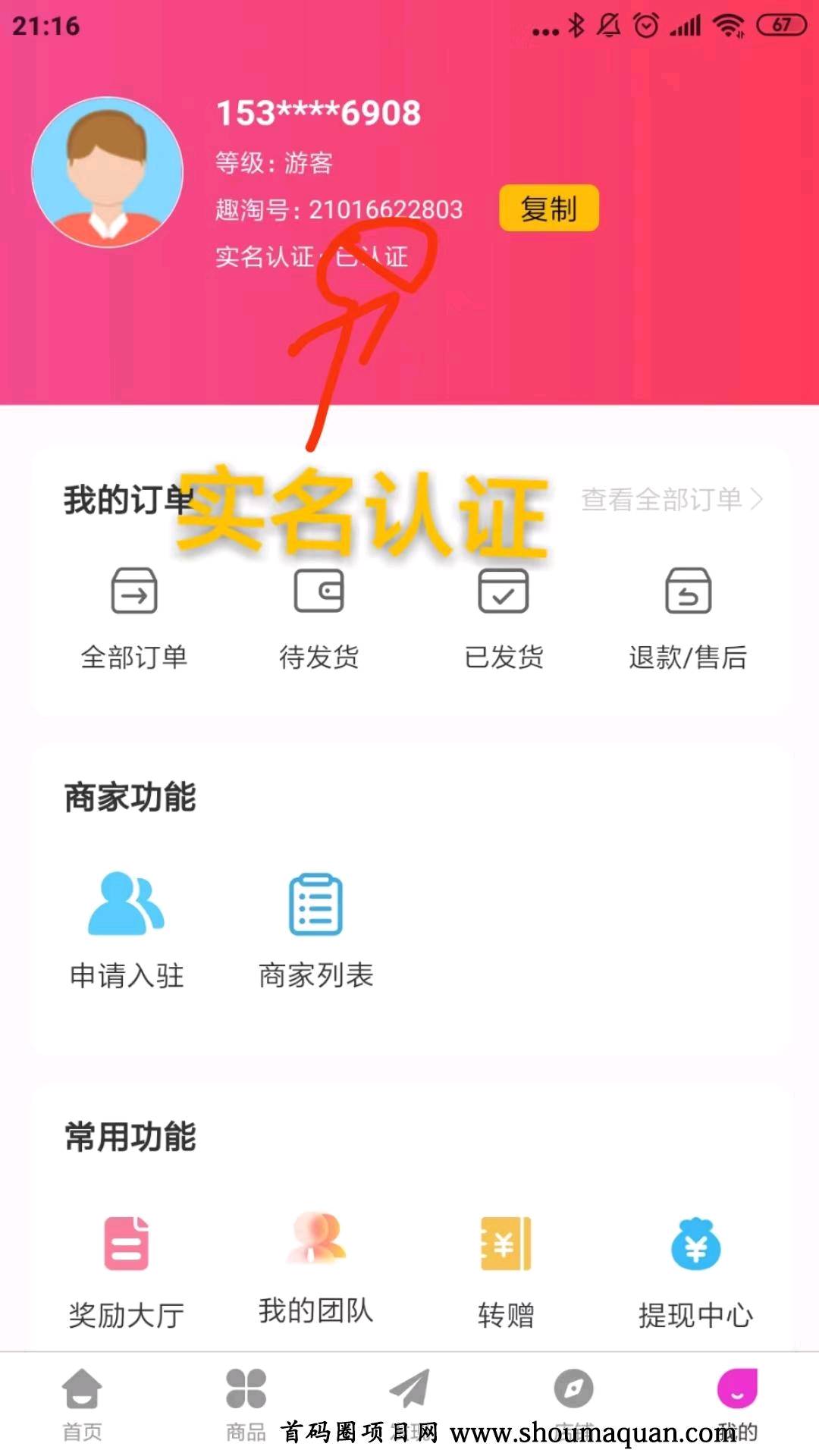The image size is (819, 1456).
Task: Open 提现中心
Action: 695,1270
